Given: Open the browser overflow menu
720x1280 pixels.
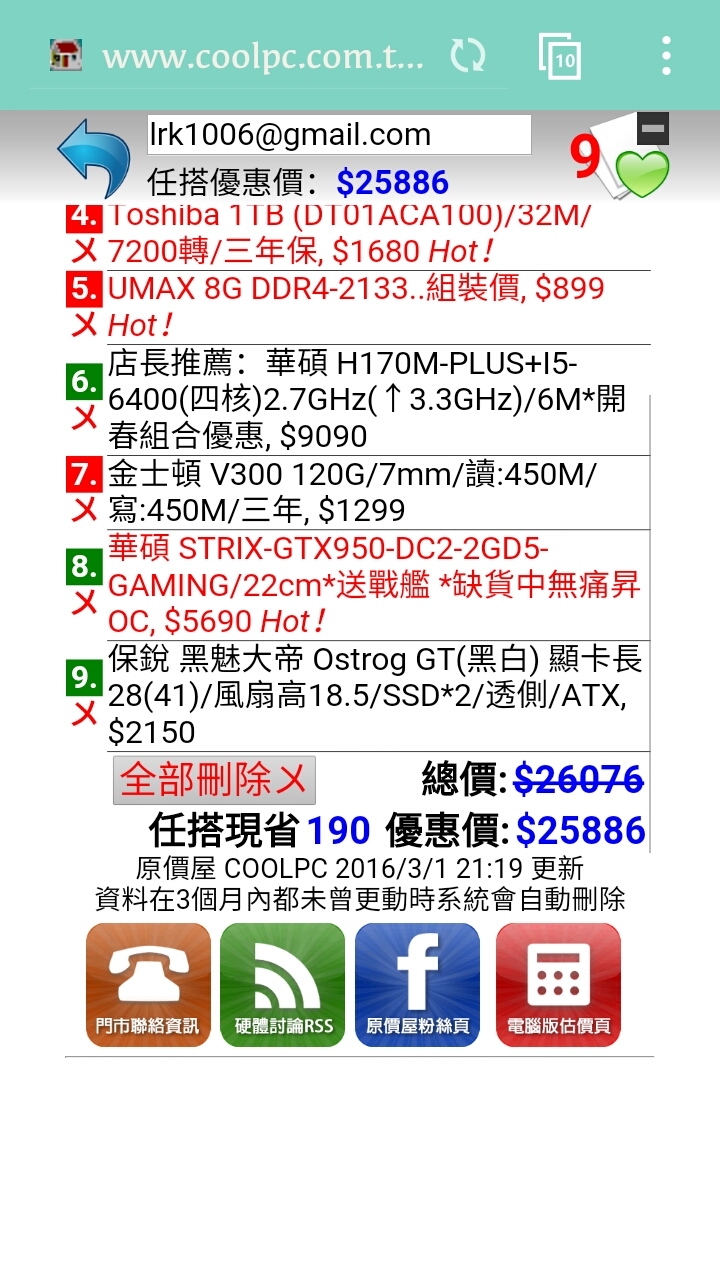Looking at the screenshot, I should tap(666, 56).
